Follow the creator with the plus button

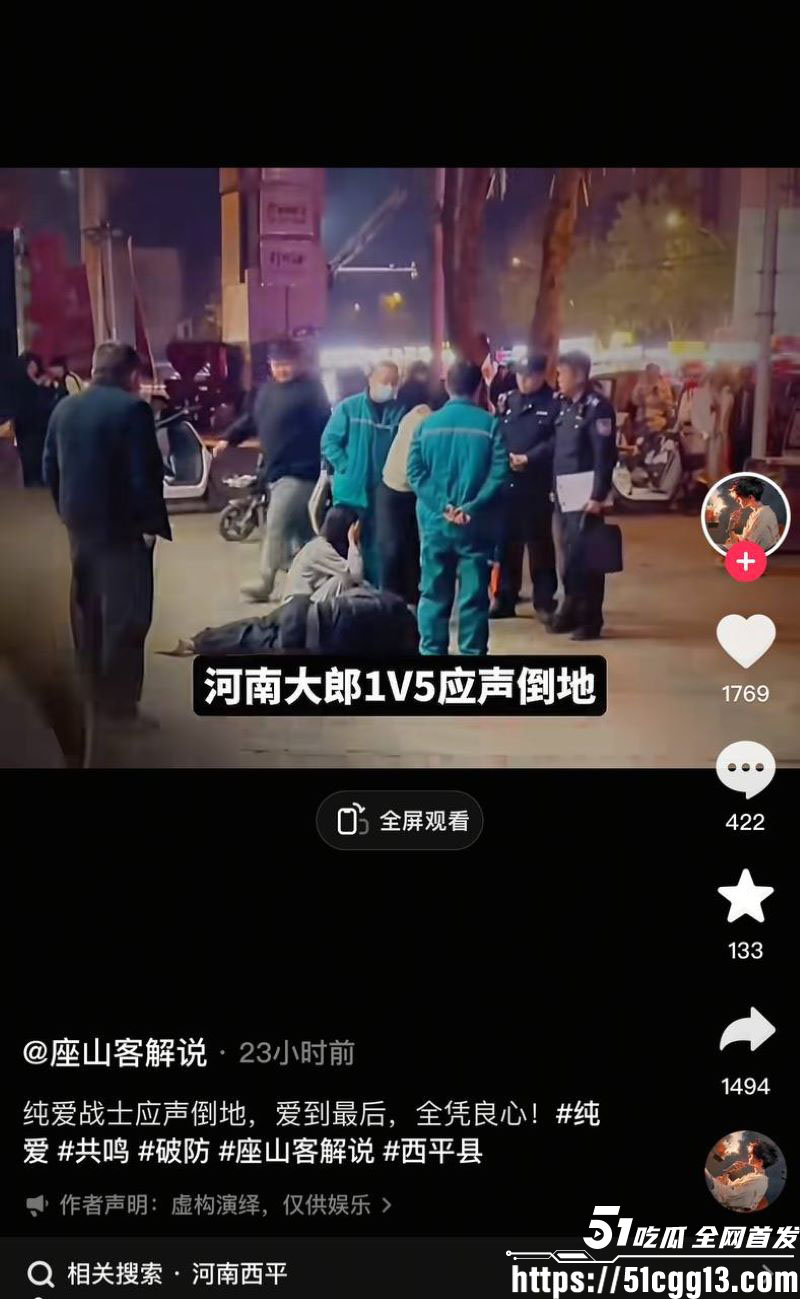(x=745, y=561)
